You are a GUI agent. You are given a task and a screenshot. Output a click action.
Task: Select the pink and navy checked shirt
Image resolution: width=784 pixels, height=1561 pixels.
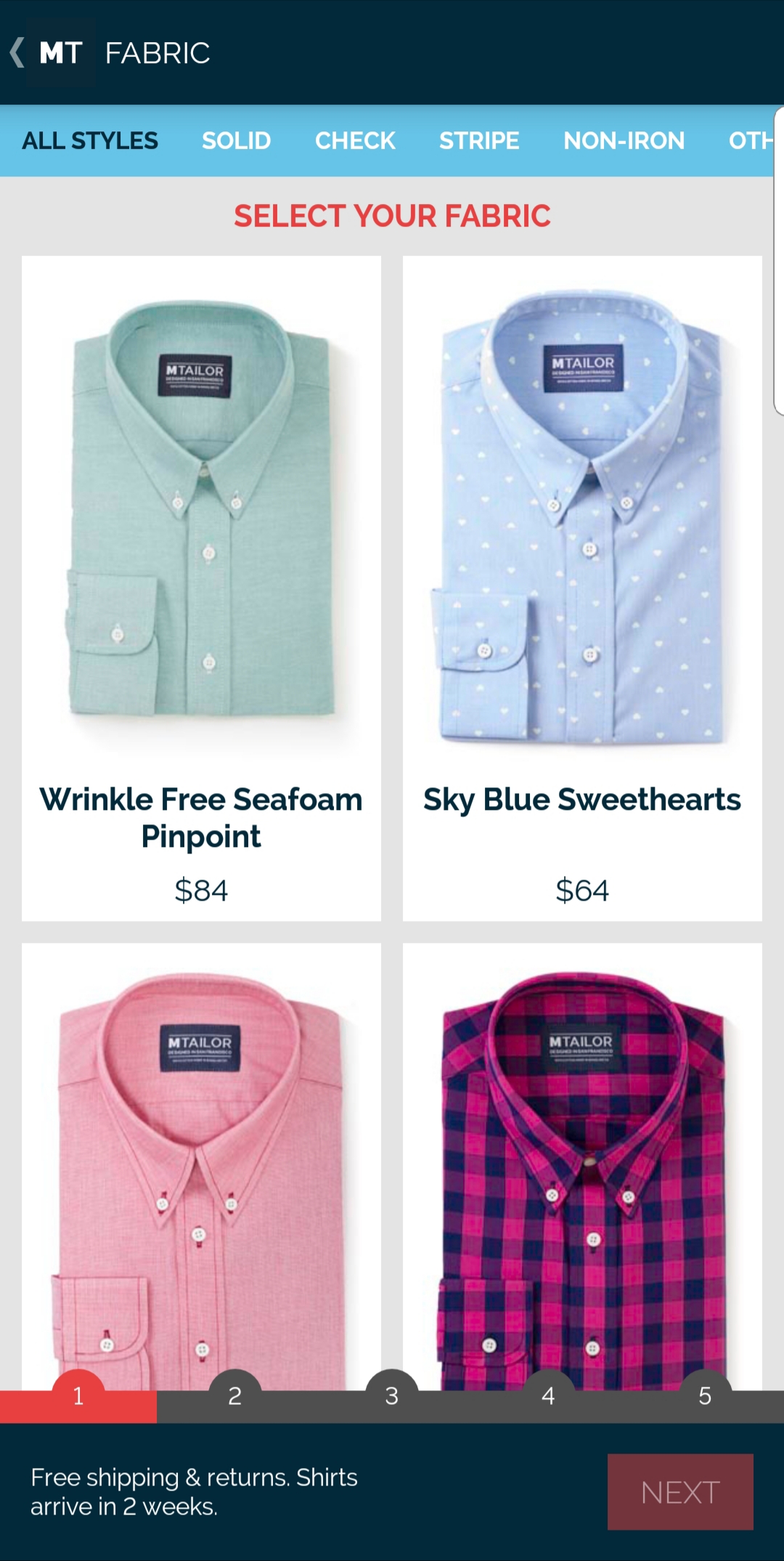click(582, 1167)
